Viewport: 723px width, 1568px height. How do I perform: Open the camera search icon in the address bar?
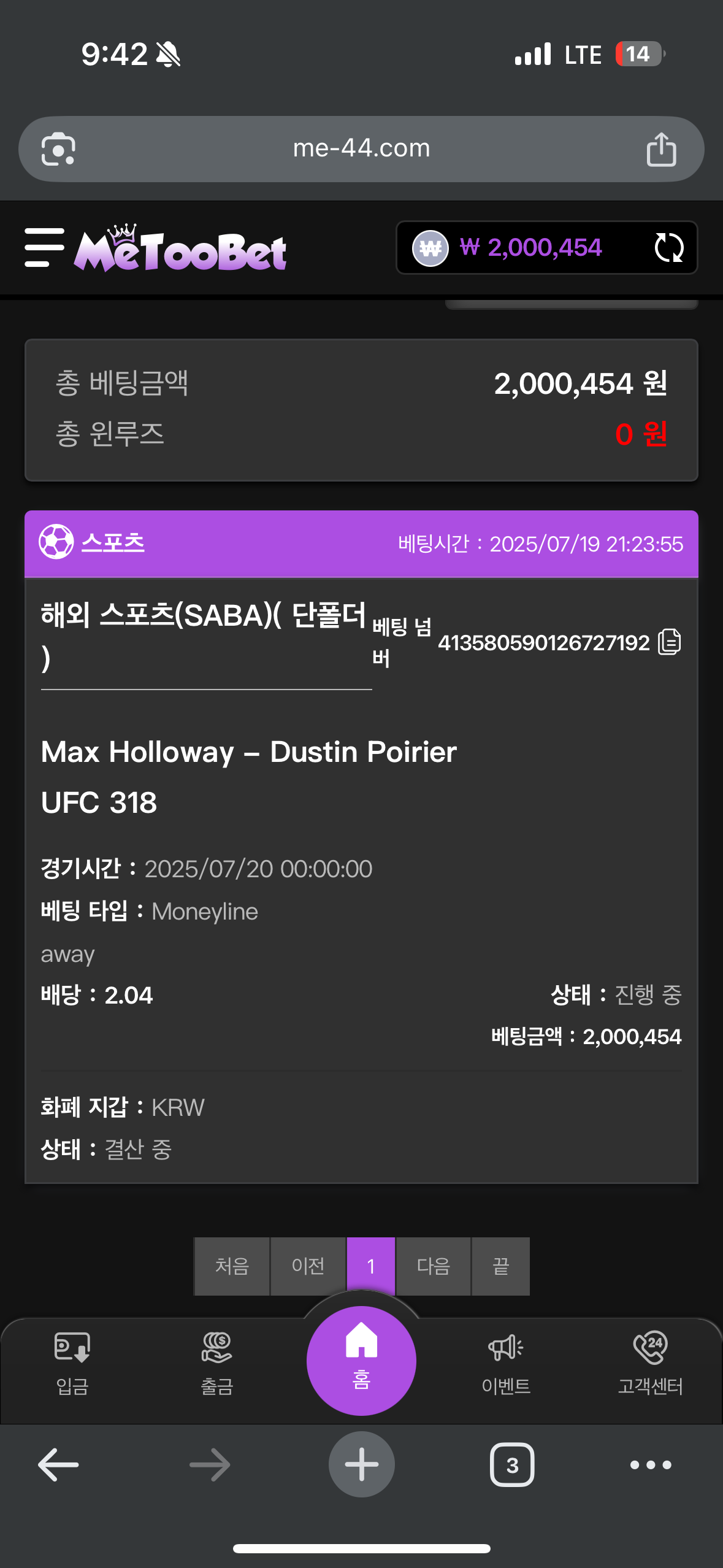pyautogui.click(x=58, y=149)
